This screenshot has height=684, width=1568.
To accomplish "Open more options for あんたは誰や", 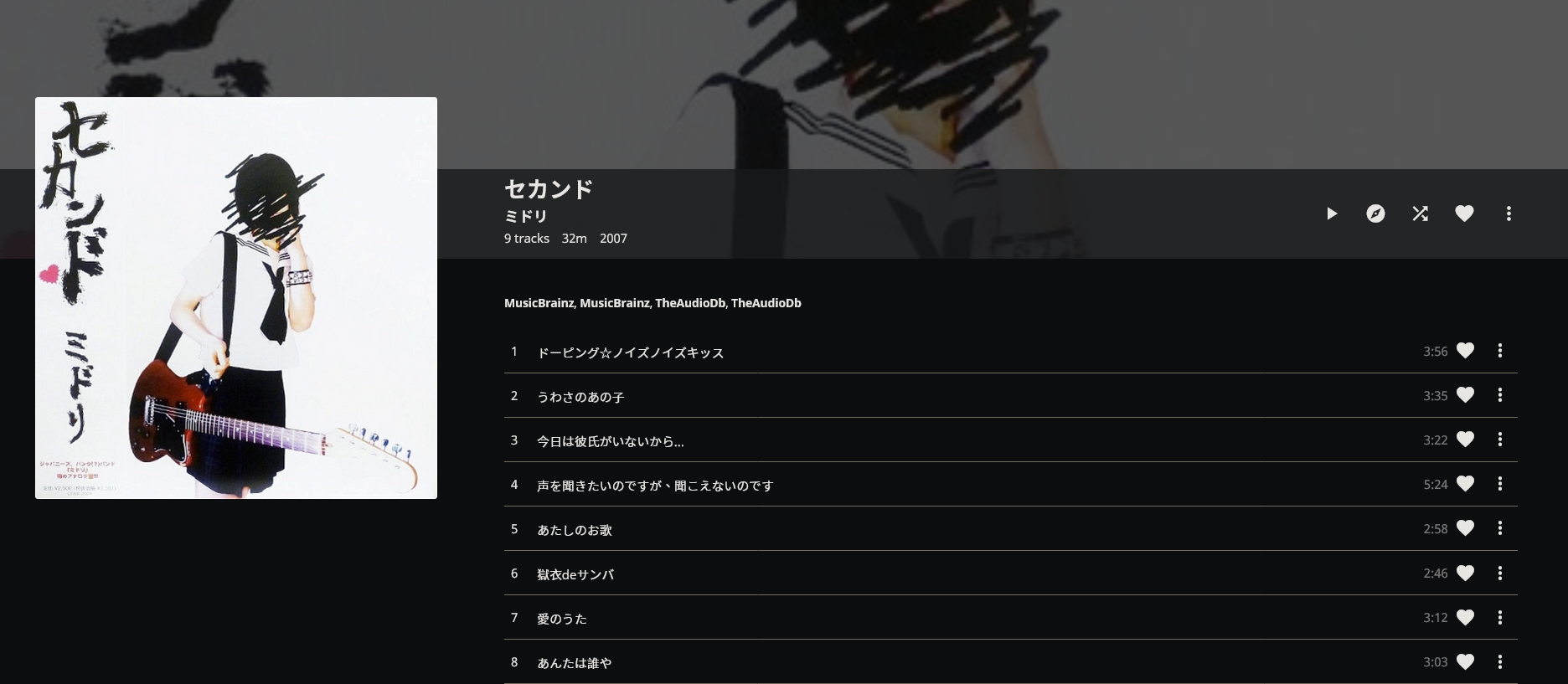I will [x=1500, y=661].
